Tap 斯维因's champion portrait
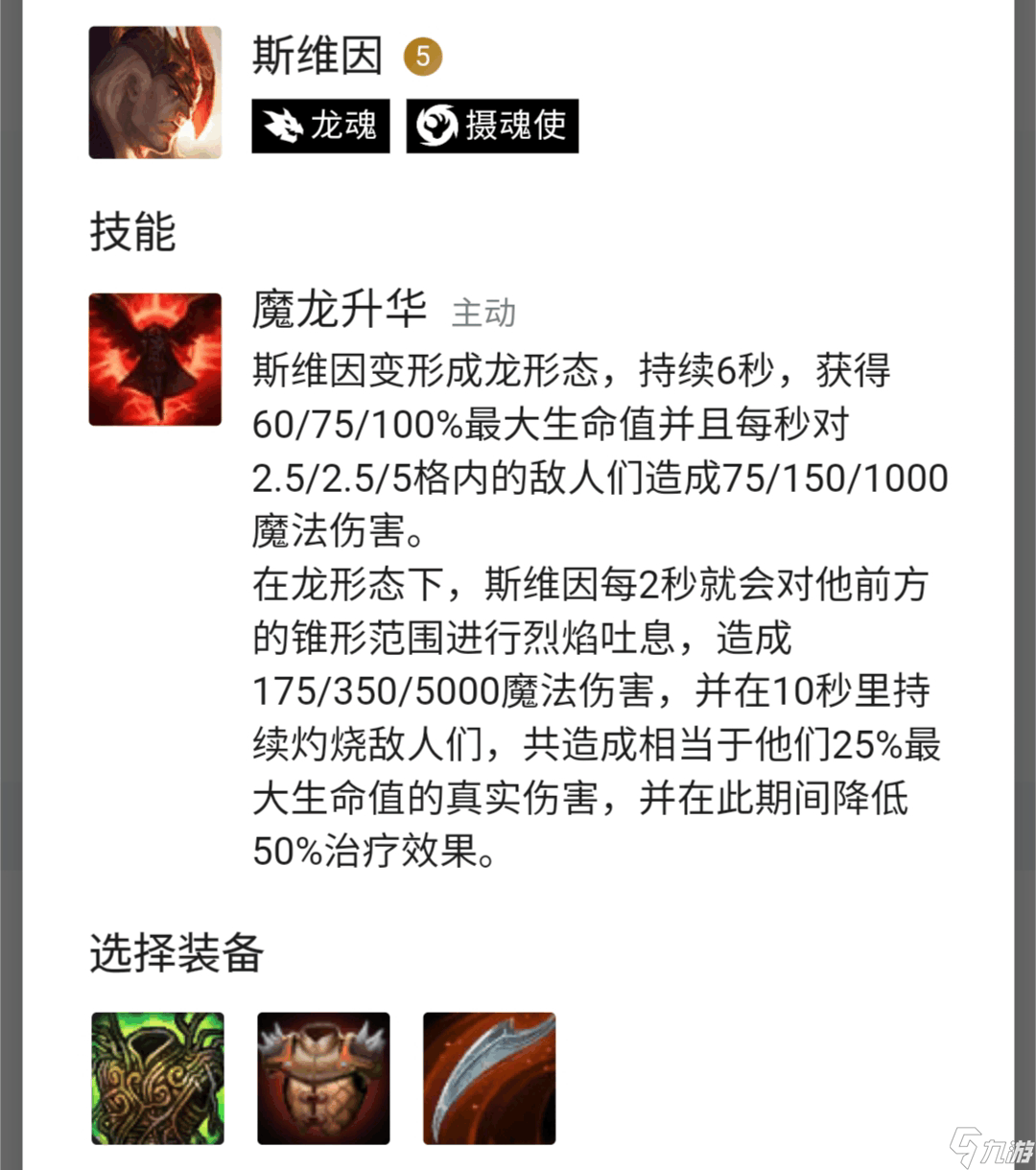The width and height of the screenshot is (1036, 1170). 155,92
